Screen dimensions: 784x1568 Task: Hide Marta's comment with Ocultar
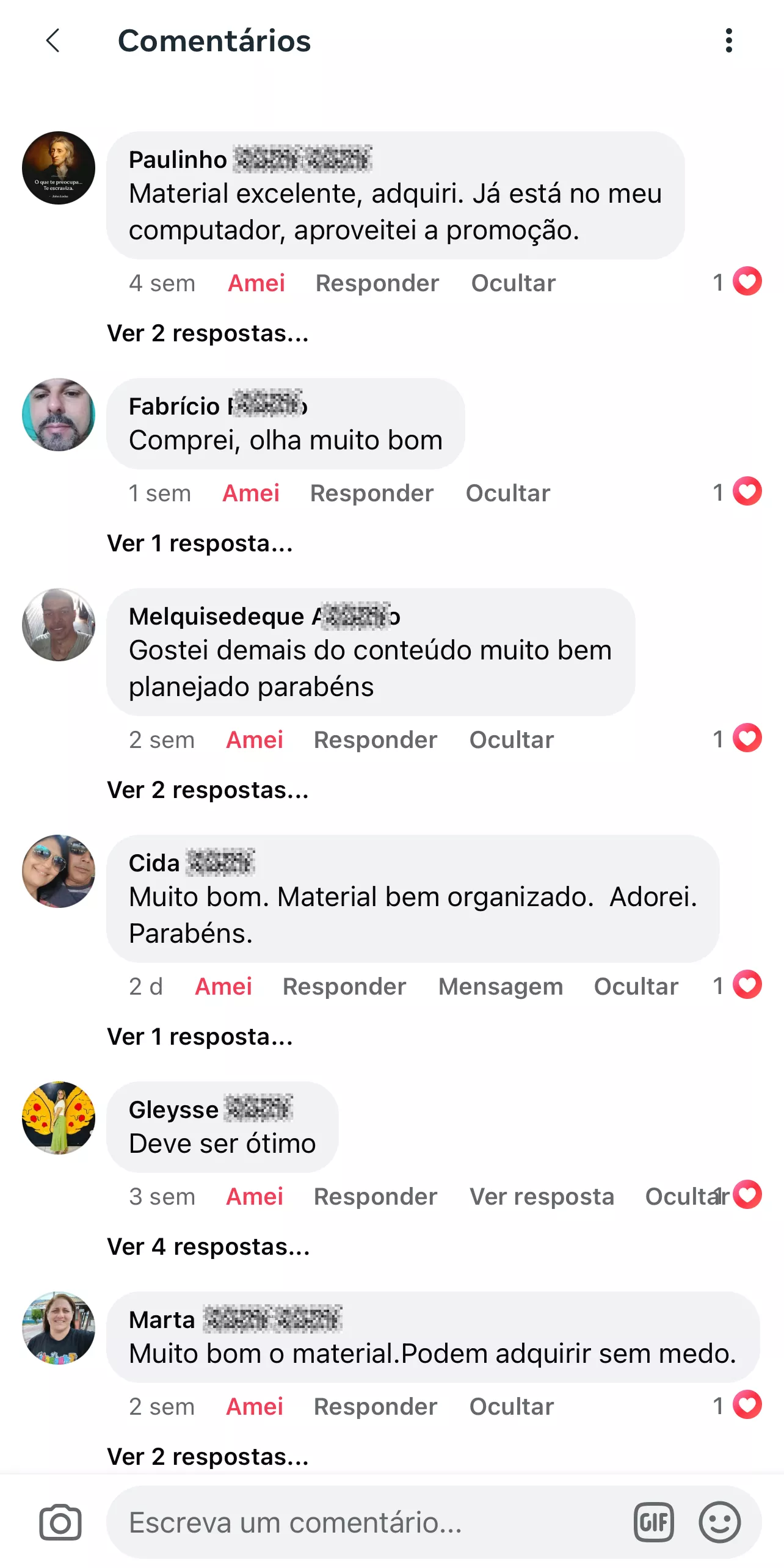(511, 1407)
